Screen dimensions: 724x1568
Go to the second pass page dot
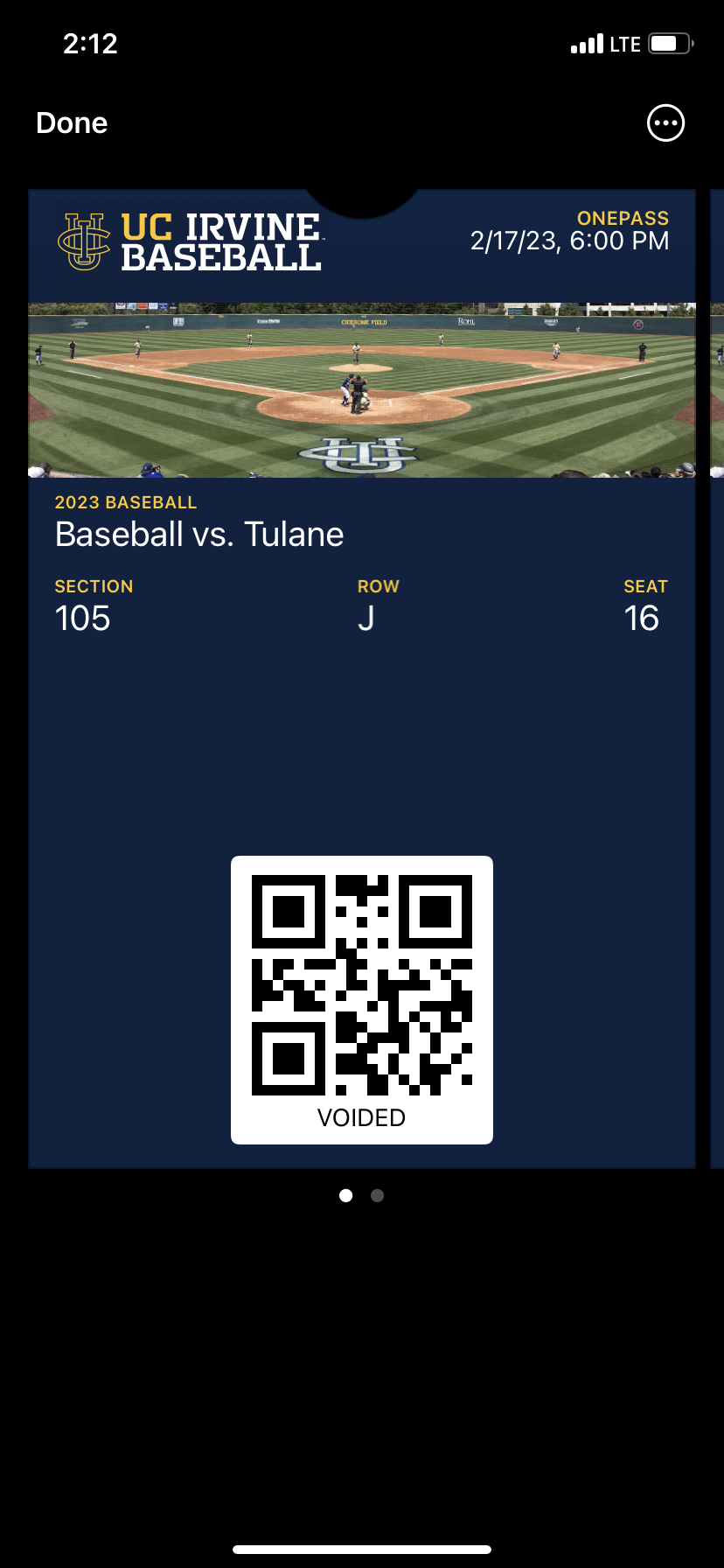pos(378,1195)
